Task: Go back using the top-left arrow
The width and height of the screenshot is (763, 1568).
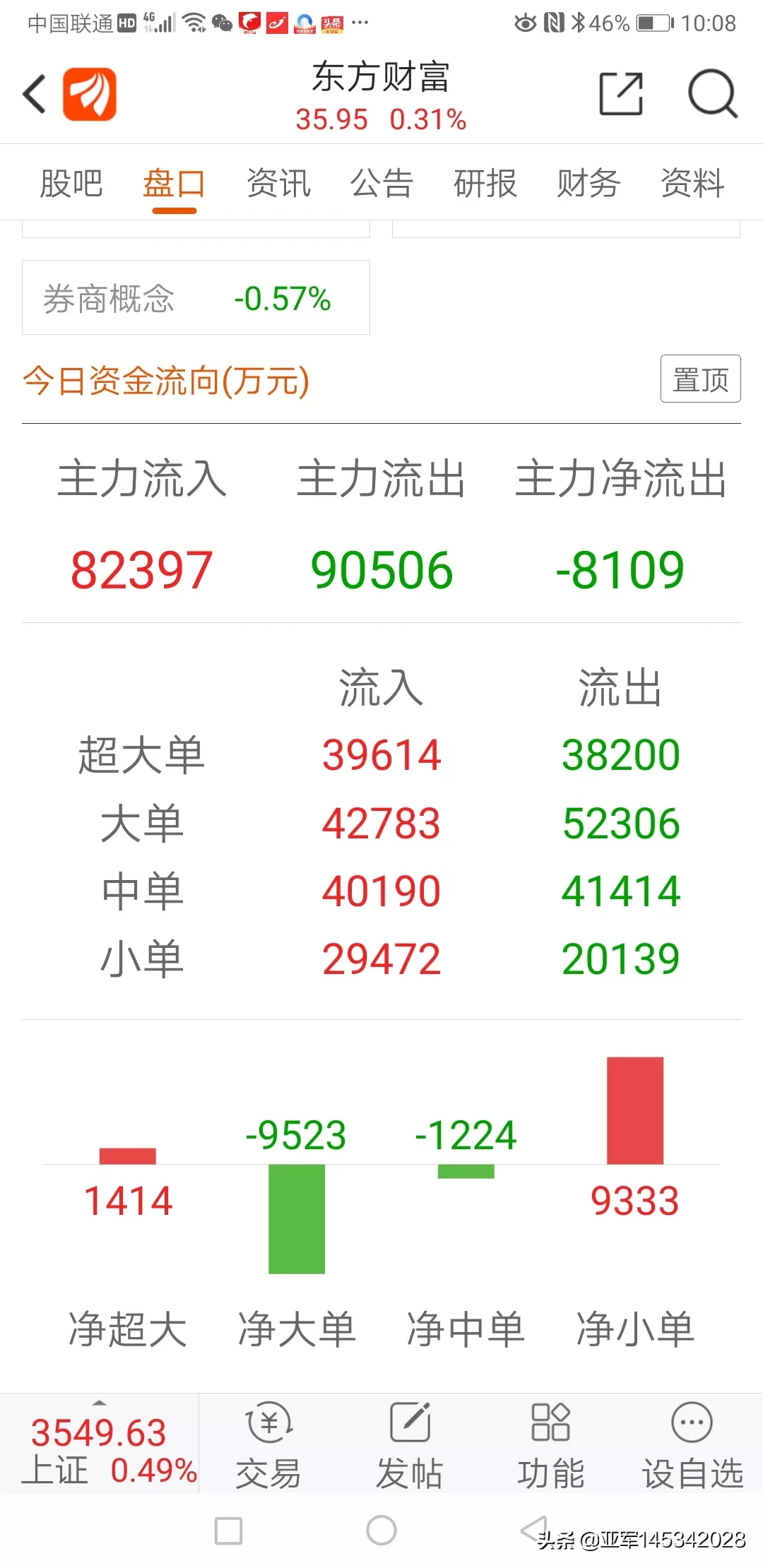Action: pyautogui.click(x=34, y=94)
